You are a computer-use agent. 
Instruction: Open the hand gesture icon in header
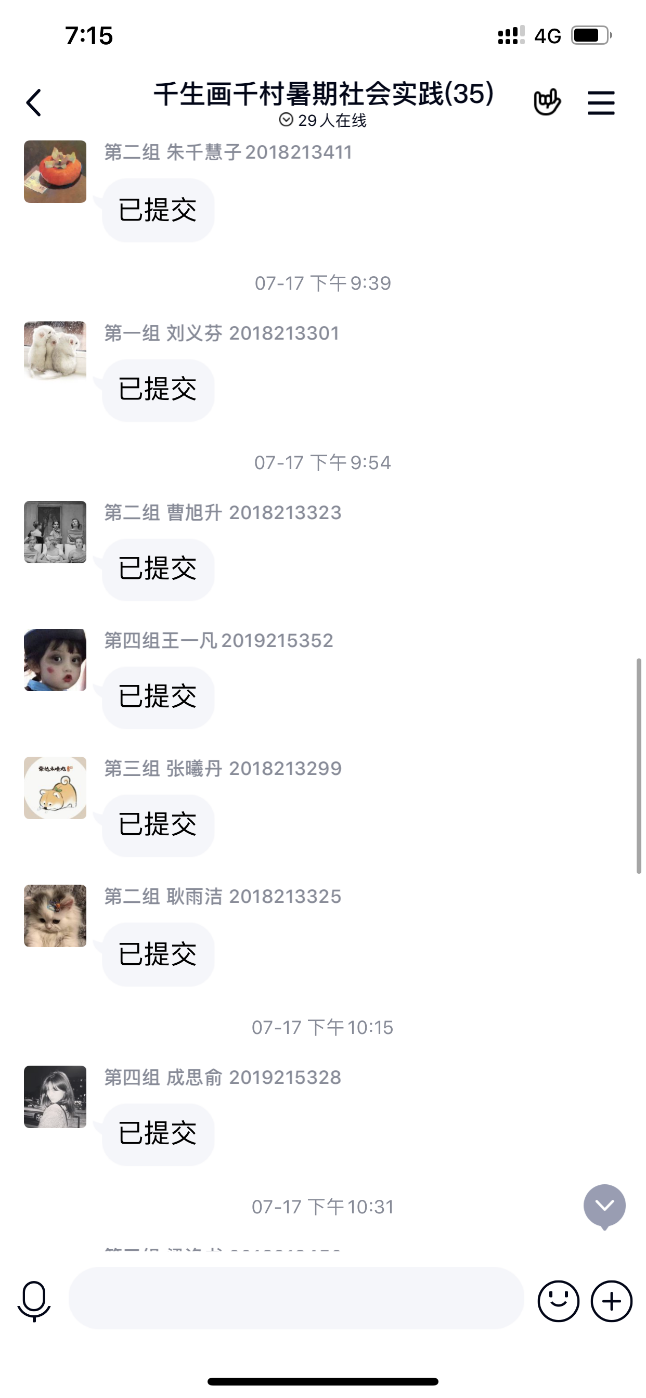[547, 102]
